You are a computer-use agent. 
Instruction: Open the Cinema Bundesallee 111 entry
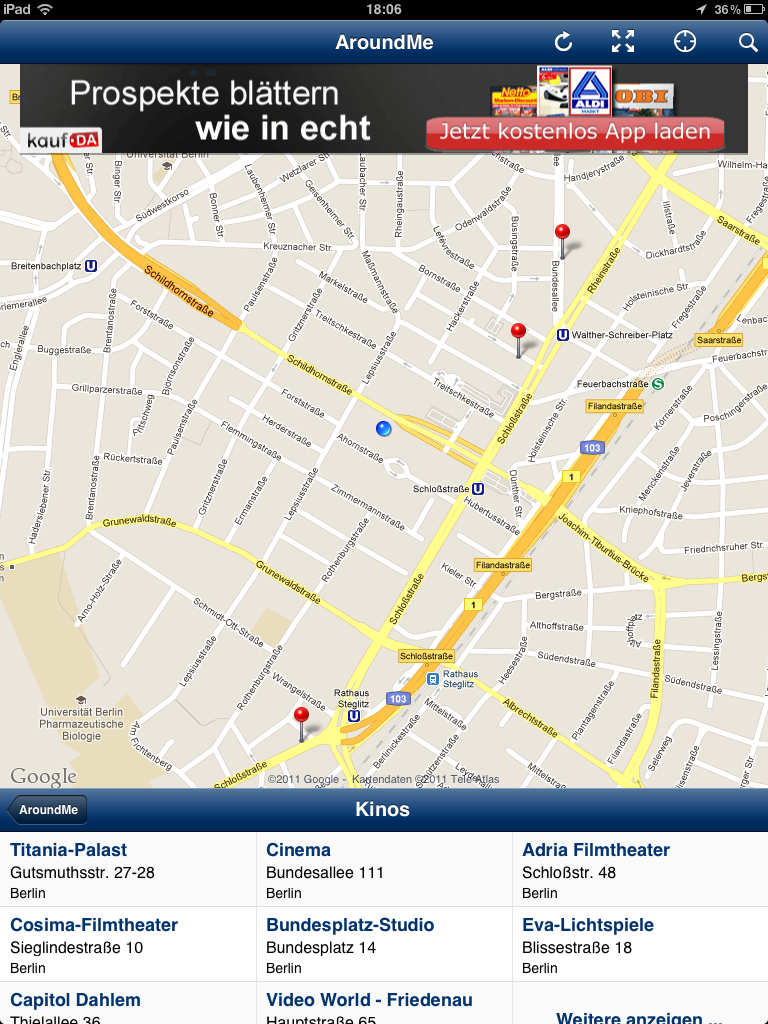coord(384,869)
